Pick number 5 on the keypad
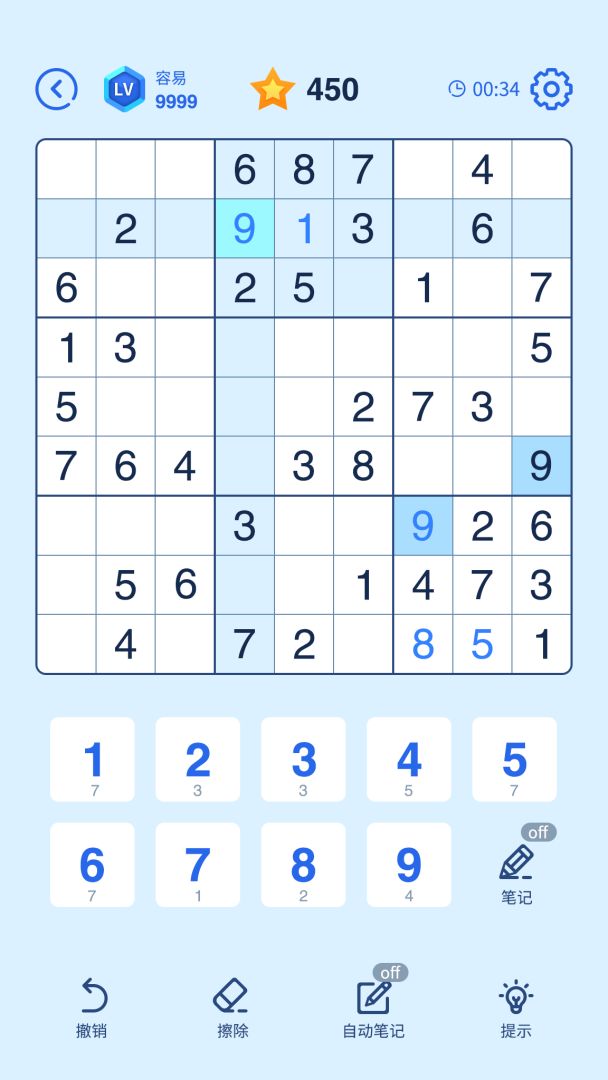This screenshot has height=1080, width=608. 514,760
